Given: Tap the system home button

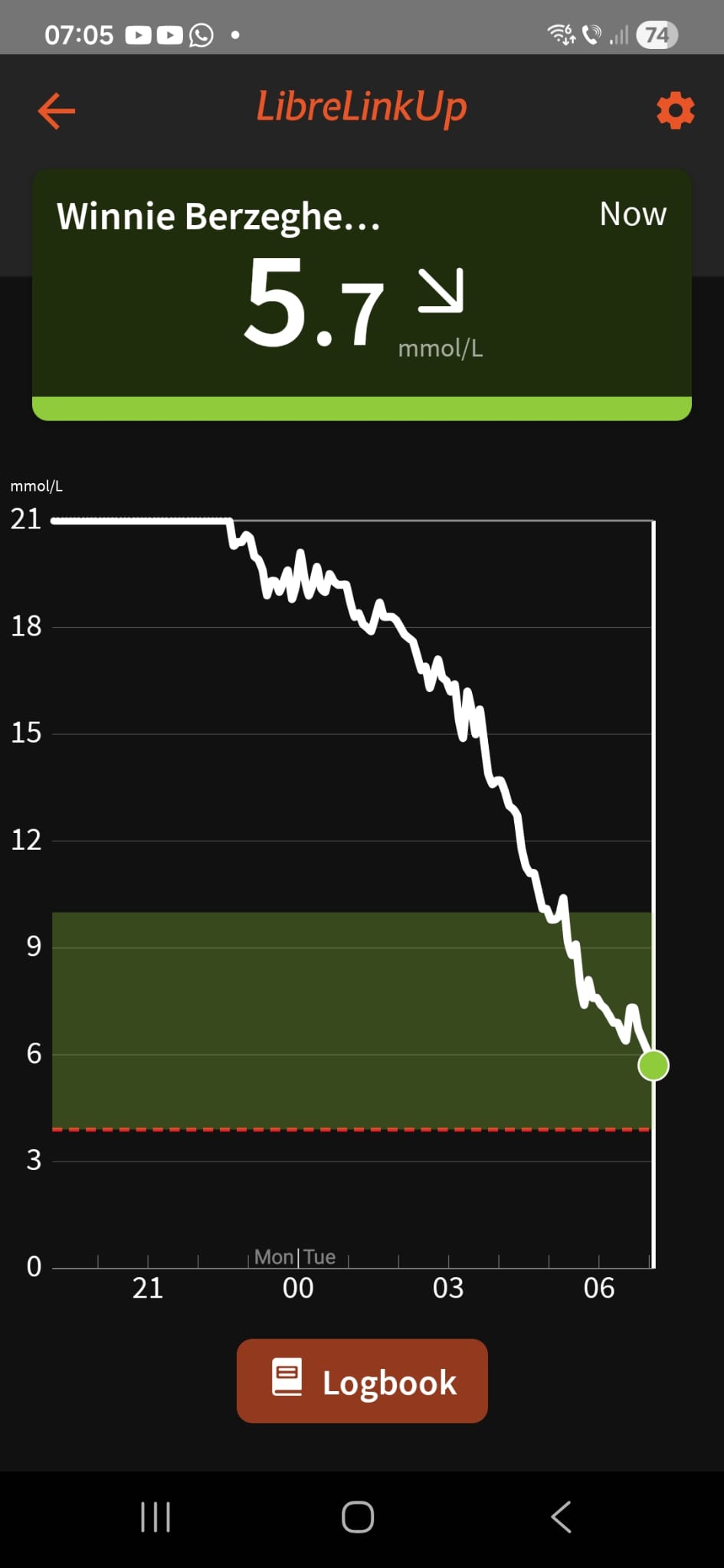Looking at the screenshot, I should [358, 1517].
